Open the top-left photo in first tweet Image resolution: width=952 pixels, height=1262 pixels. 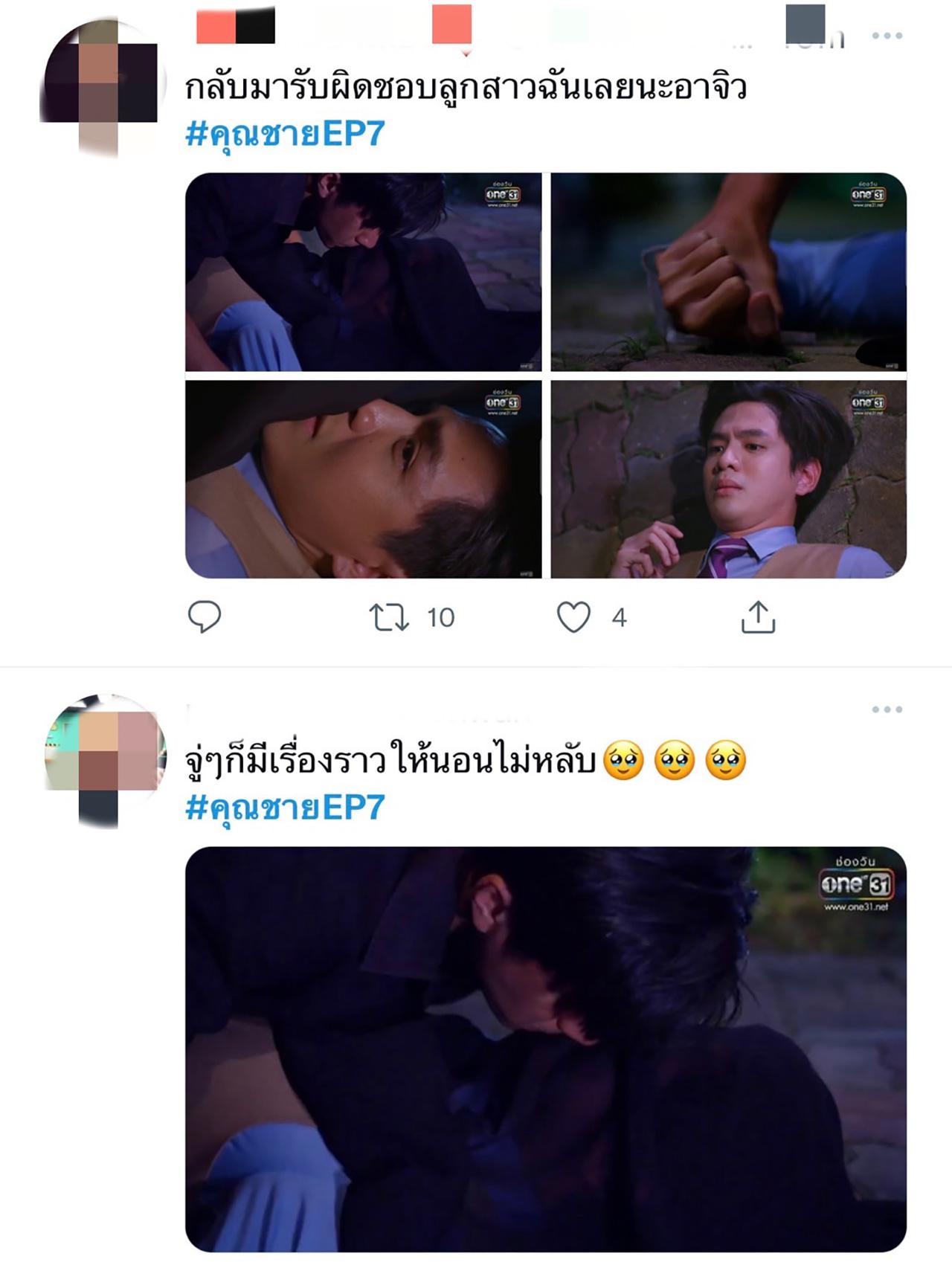[x=363, y=272]
